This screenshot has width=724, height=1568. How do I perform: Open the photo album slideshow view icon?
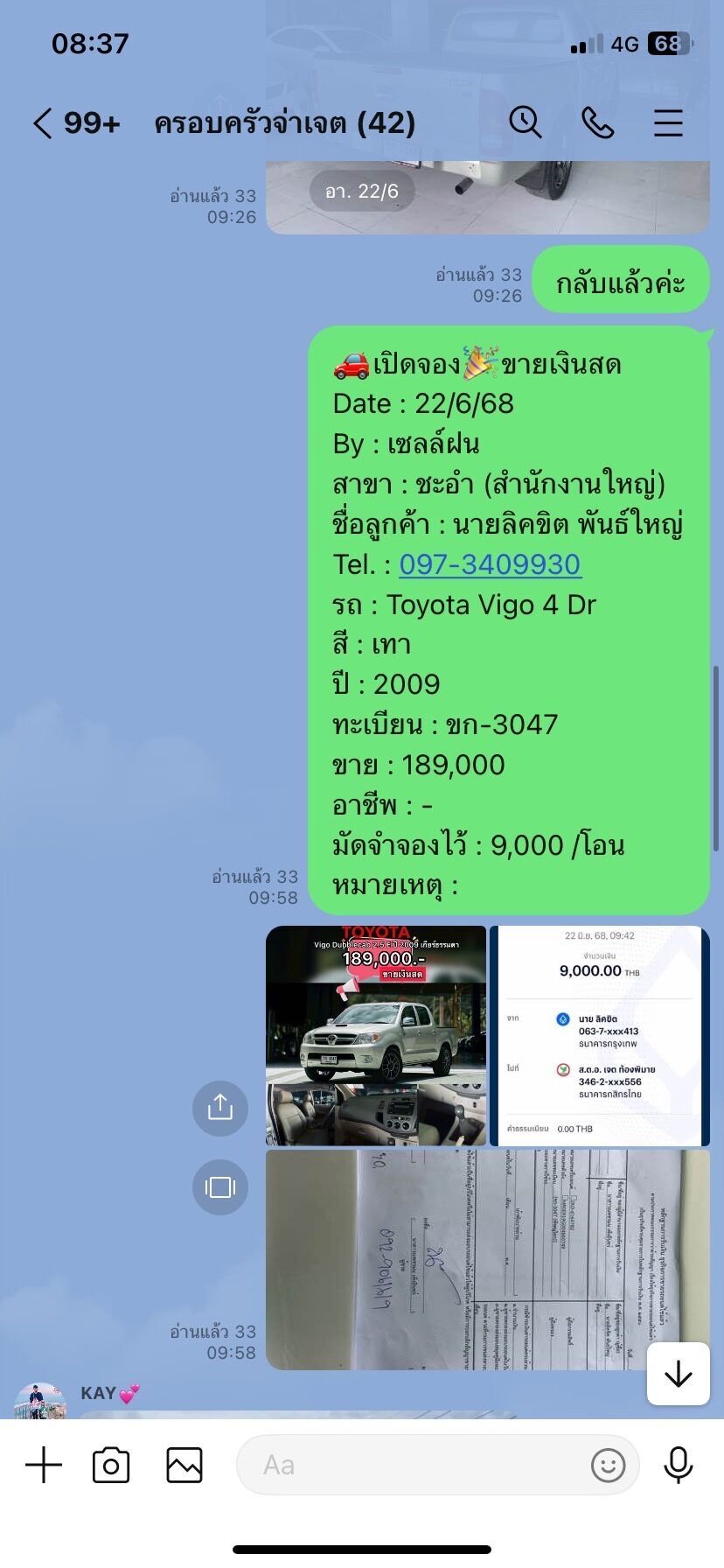(220, 1186)
